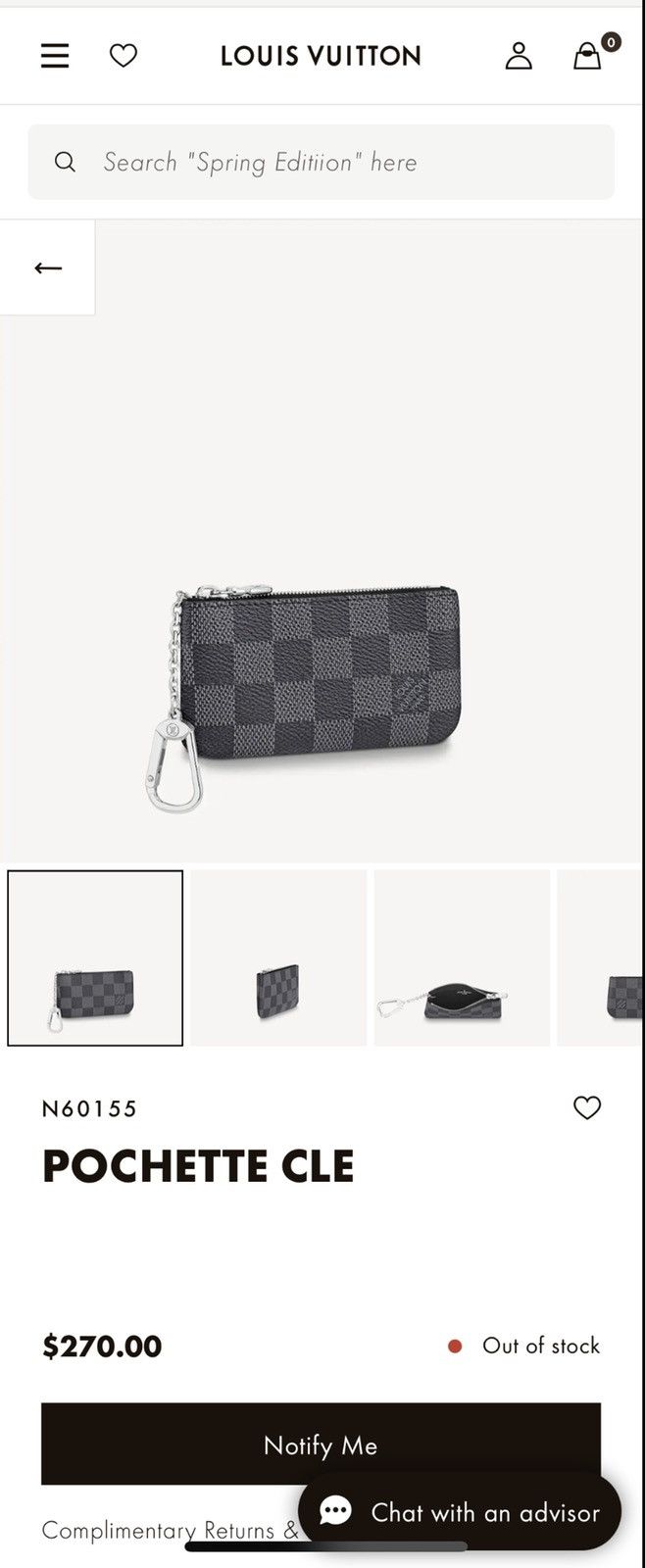Viewport: 645px width, 1568px height.
Task: Go back with the left arrow
Action: point(48,268)
